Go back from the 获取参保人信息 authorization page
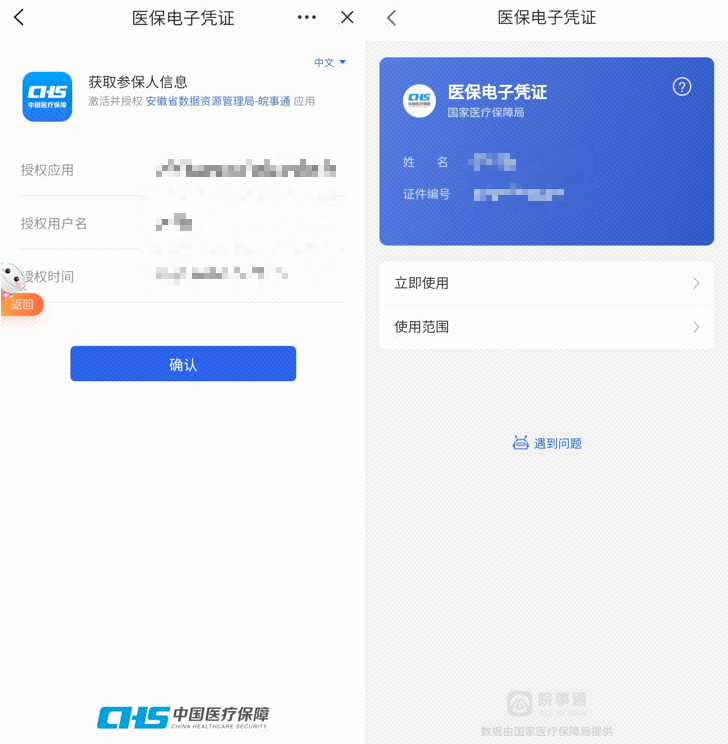The width and height of the screenshot is (728, 744). click(19, 18)
